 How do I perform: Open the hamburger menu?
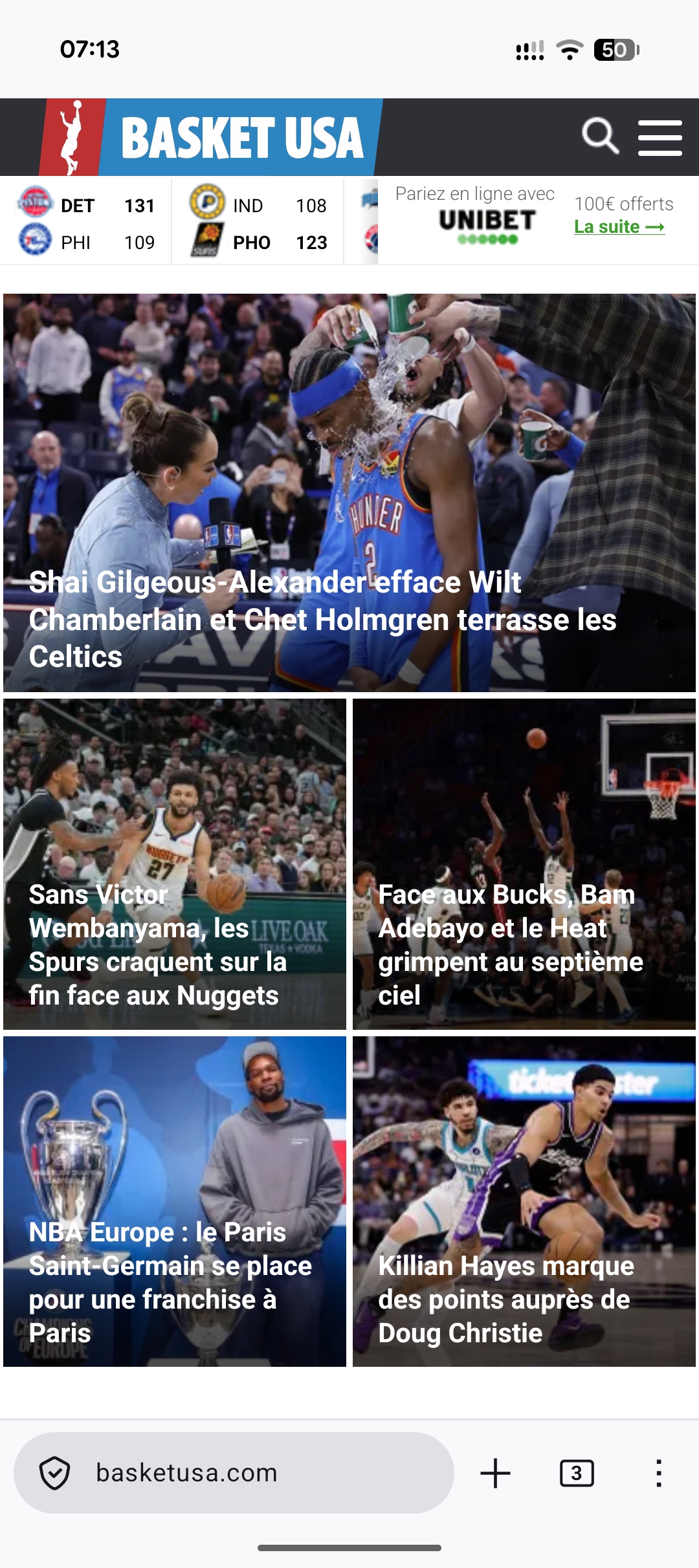pos(660,138)
